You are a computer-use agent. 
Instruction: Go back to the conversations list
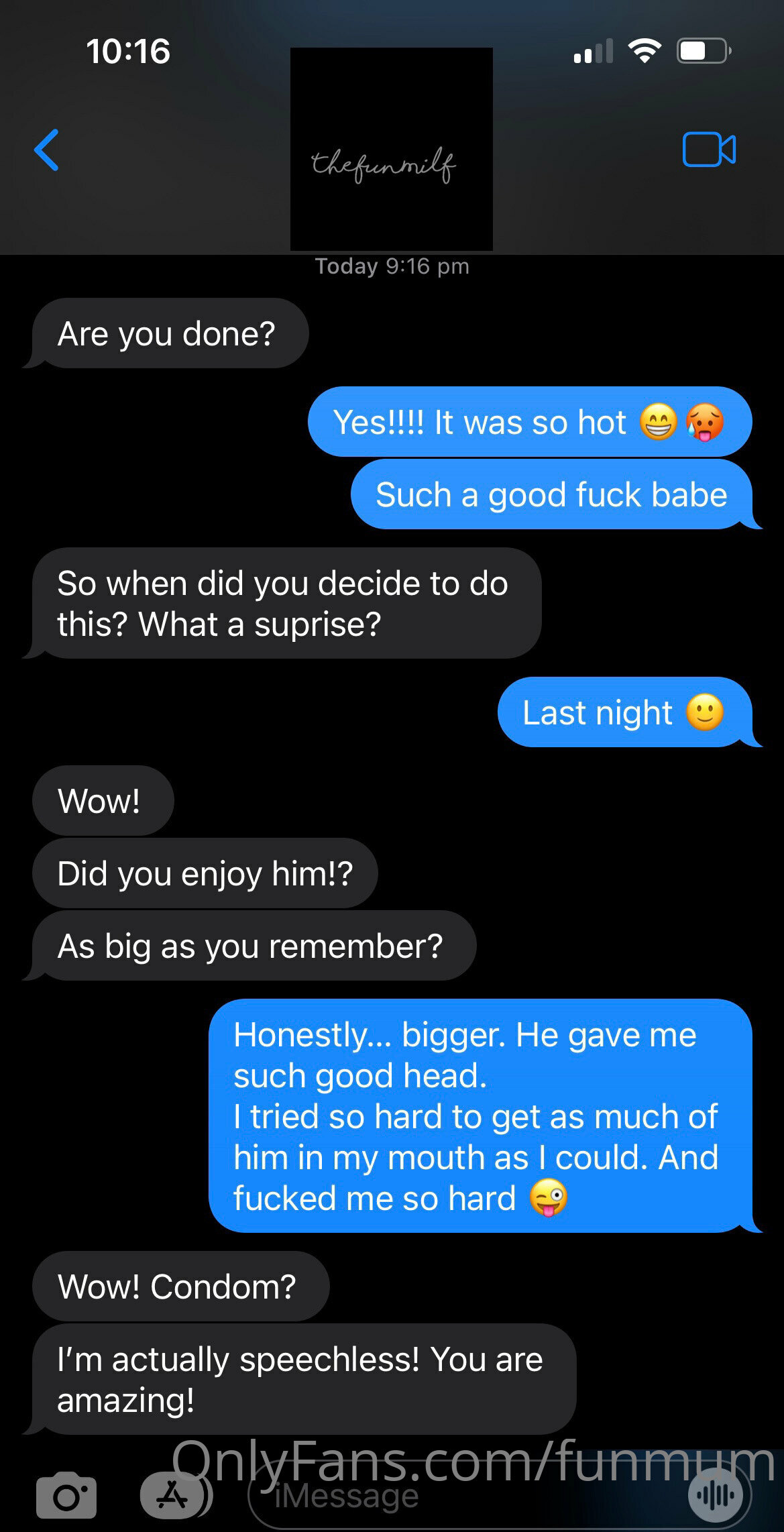point(46,150)
